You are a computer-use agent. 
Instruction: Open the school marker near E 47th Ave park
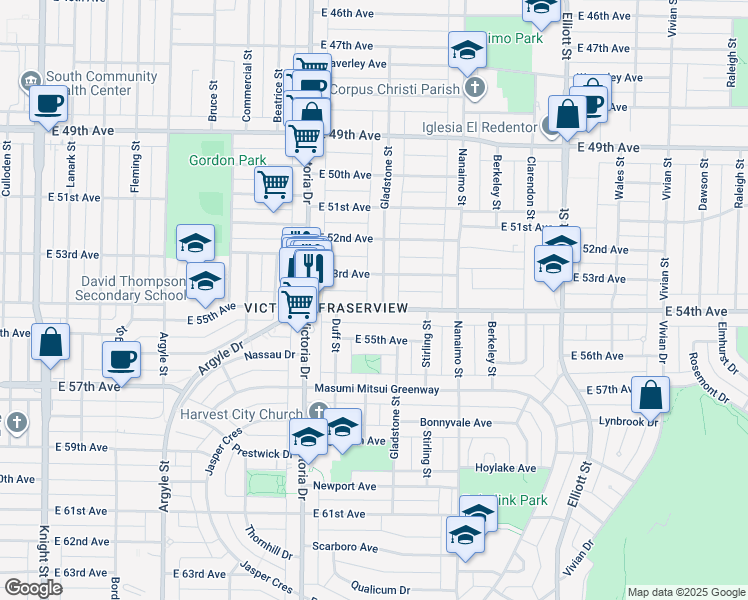point(465,51)
